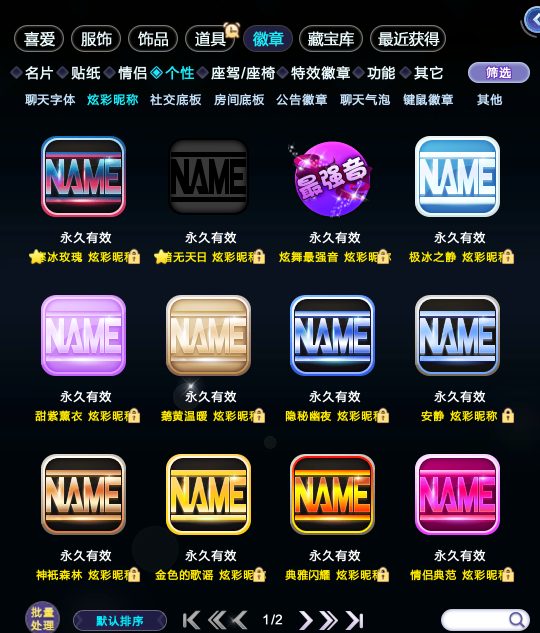Screen dimensions: 540x633
Task: Switch to the 服饰 tab
Action: pos(96,39)
